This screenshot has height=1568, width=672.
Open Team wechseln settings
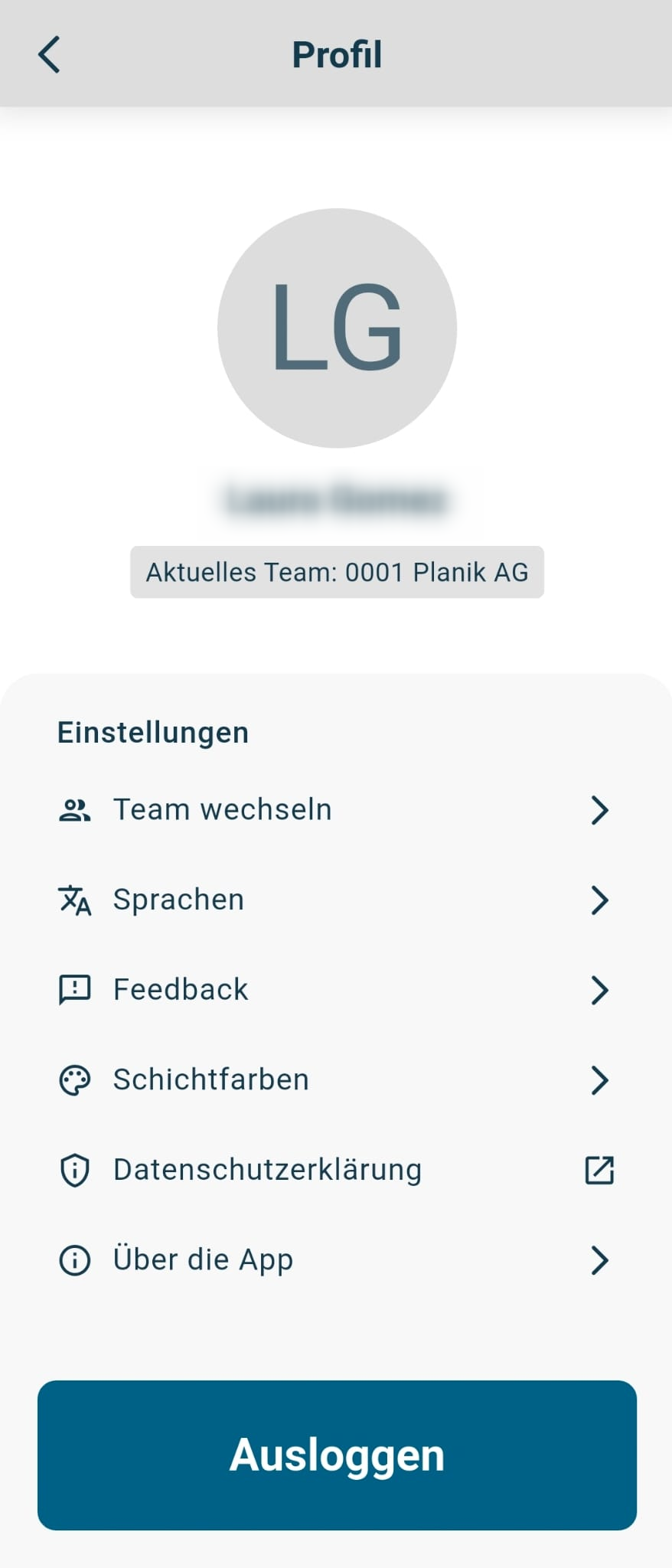(x=335, y=809)
